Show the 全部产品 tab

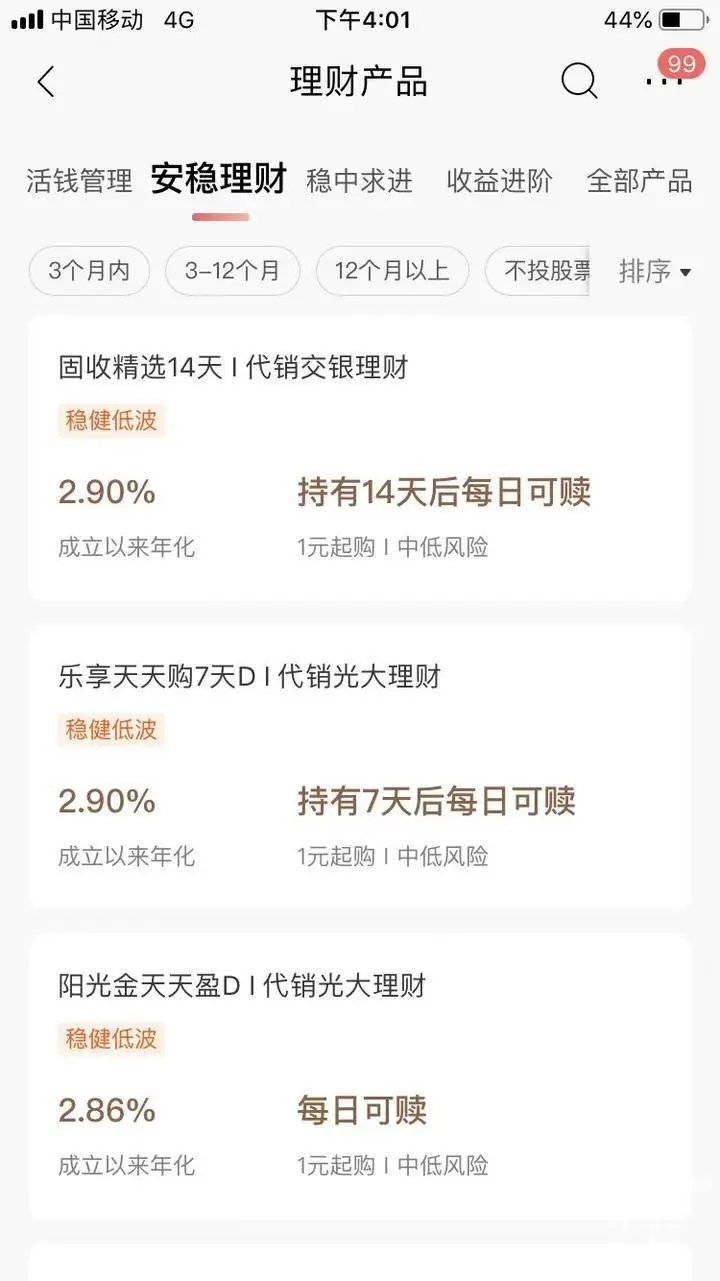tap(639, 181)
